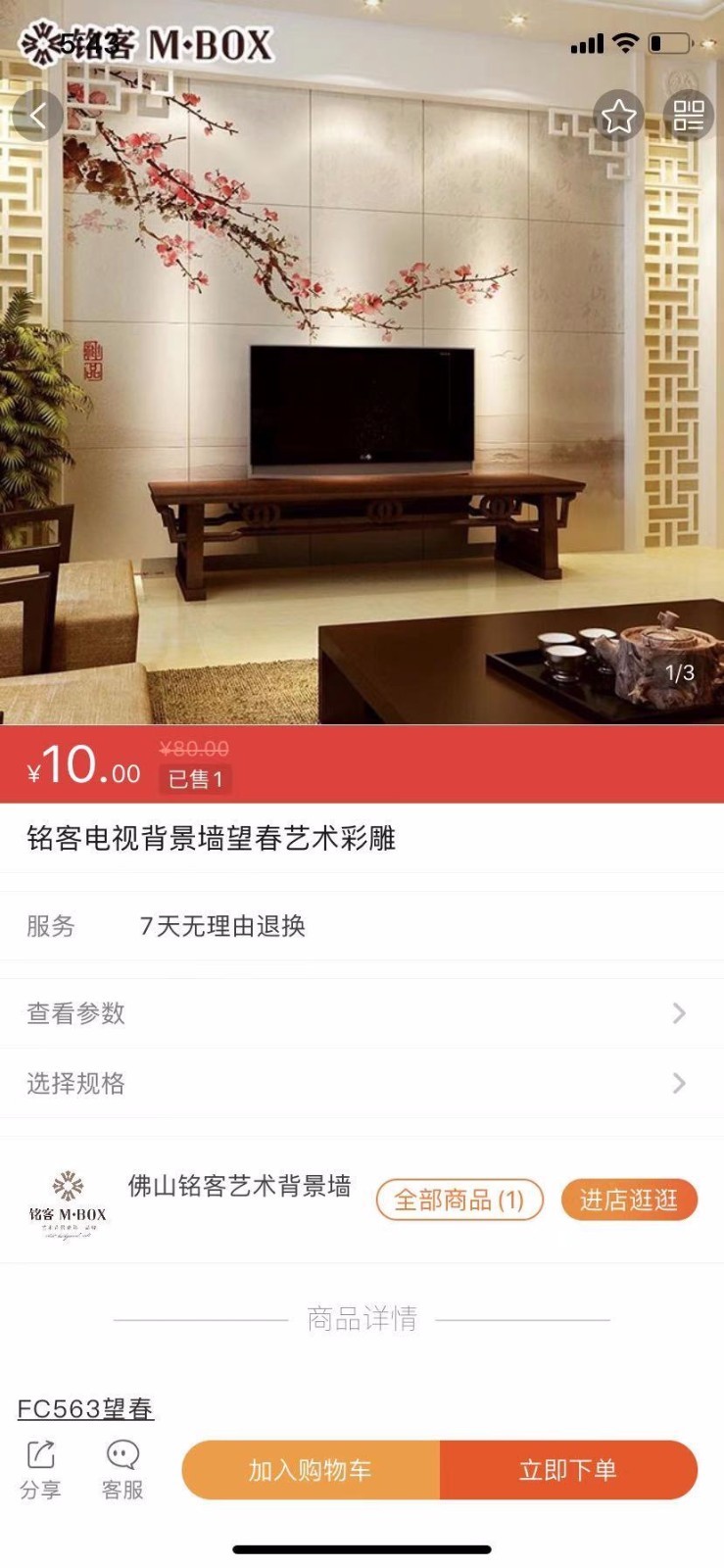Screen dimensions: 724x1568
Task: Share this product via 分享
Action: (40, 1470)
